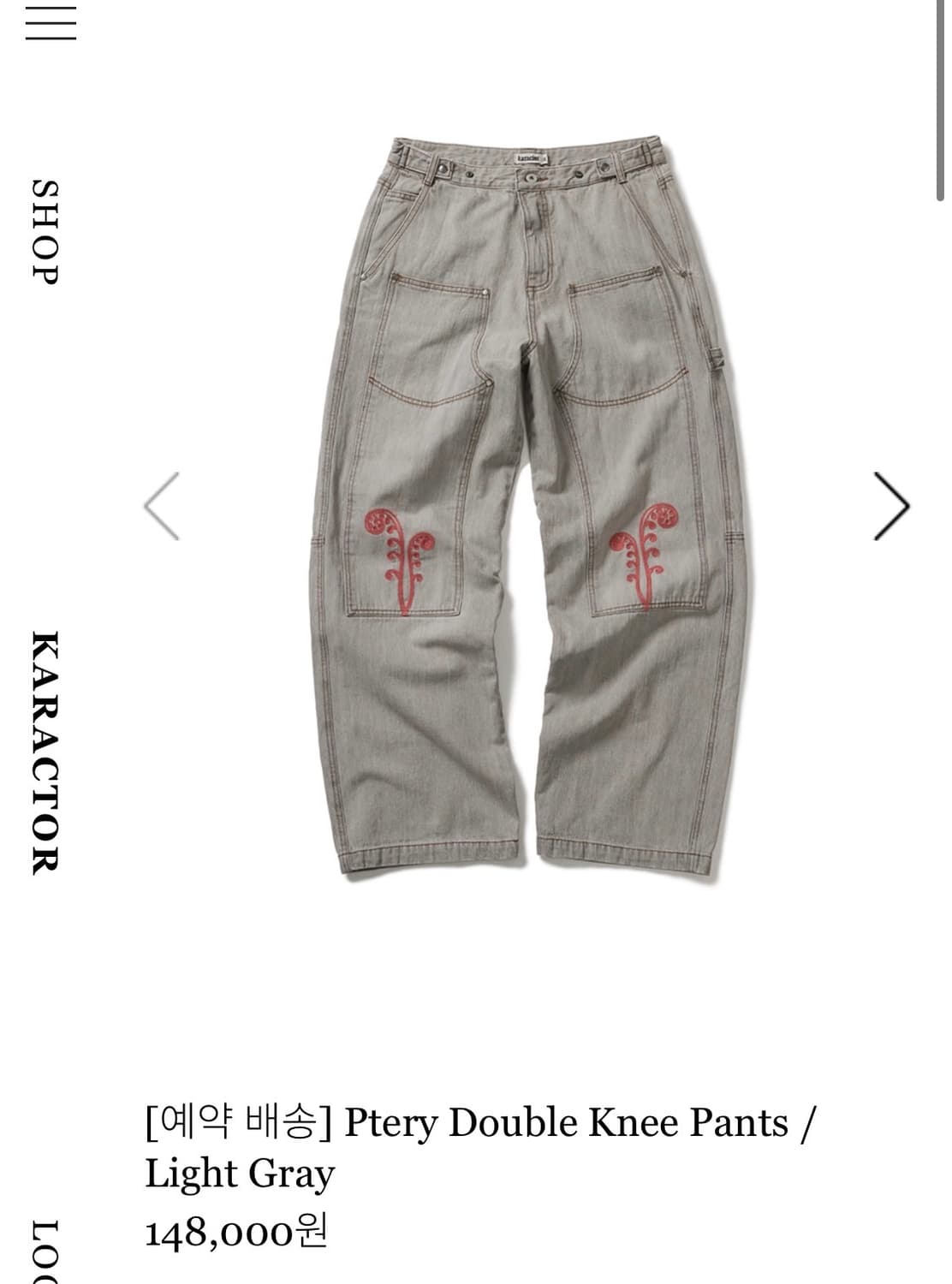Viewport: 952px width, 1284px height.
Task: Go back in the carousel with the left chevron
Action: 163,507
